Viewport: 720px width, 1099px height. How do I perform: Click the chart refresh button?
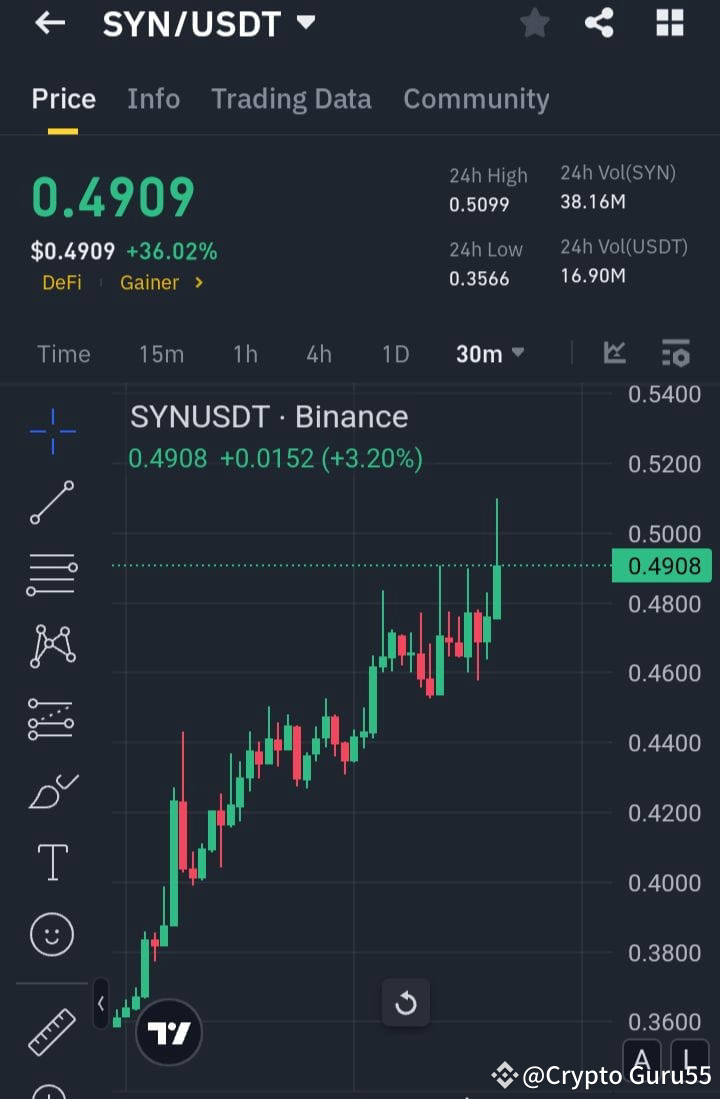pyautogui.click(x=405, y=1003)
